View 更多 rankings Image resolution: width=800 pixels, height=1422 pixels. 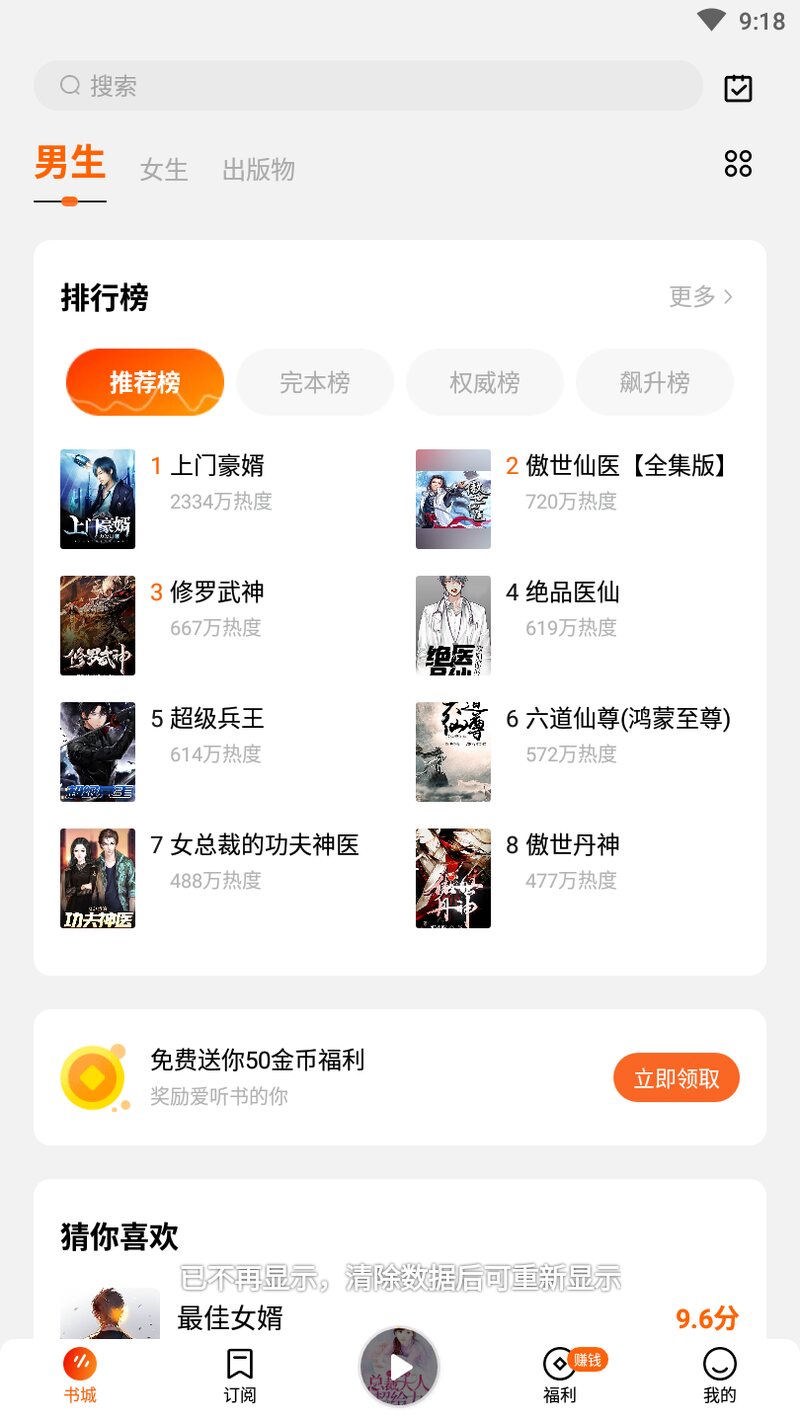tap(701, 297)
